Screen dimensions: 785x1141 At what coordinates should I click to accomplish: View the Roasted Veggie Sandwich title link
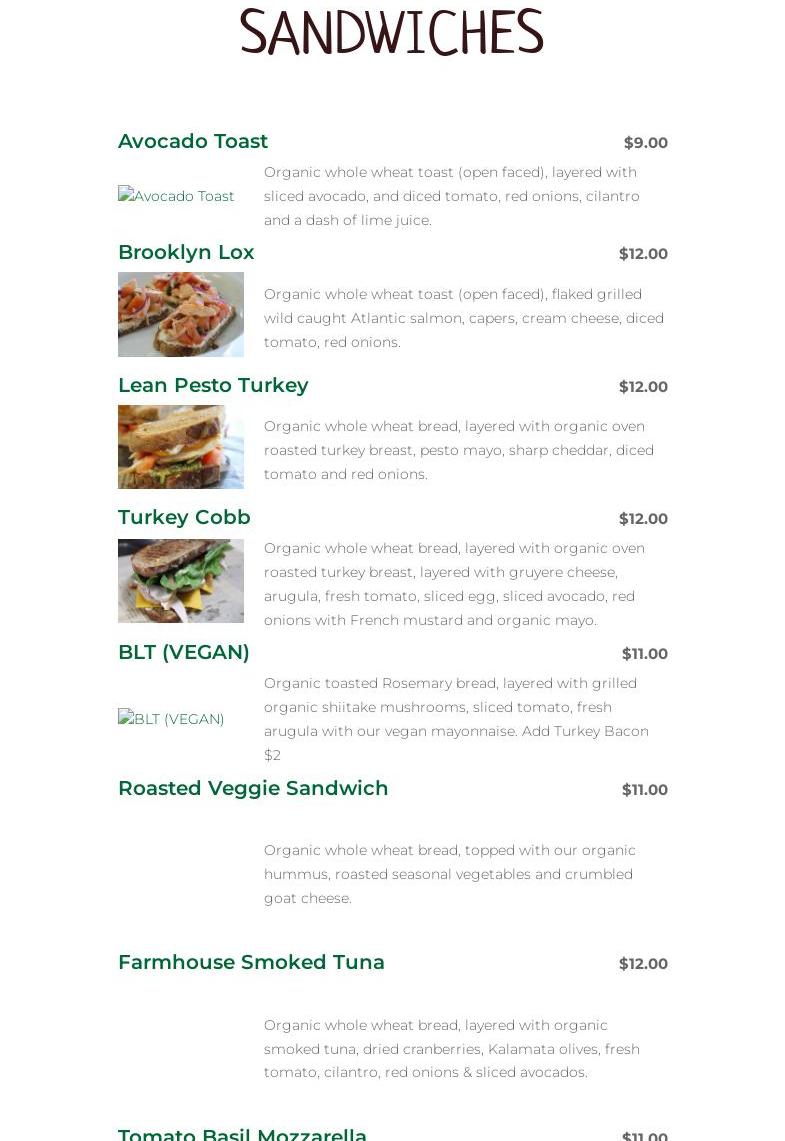(x=253, y=788)
